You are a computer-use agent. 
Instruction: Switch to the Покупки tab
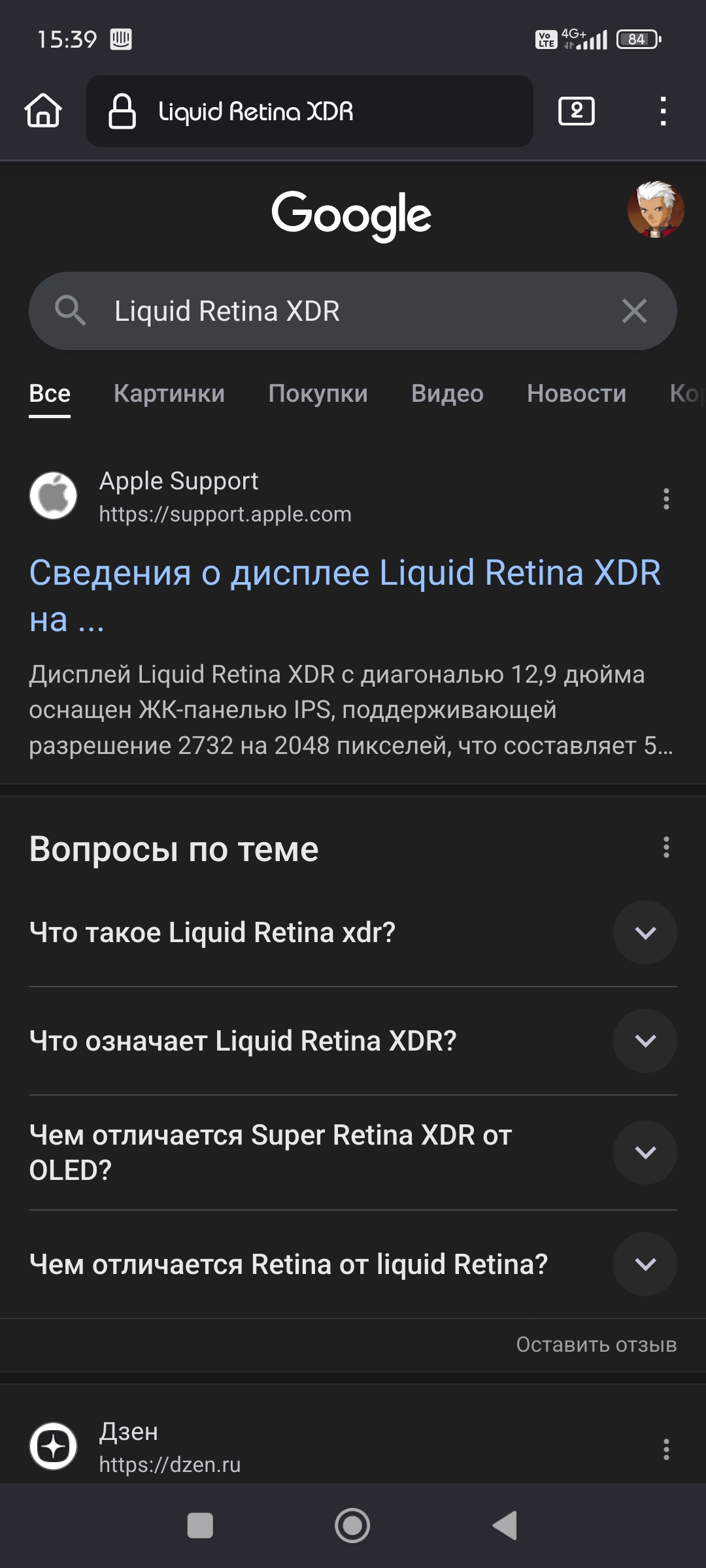(x=318, y=393)
